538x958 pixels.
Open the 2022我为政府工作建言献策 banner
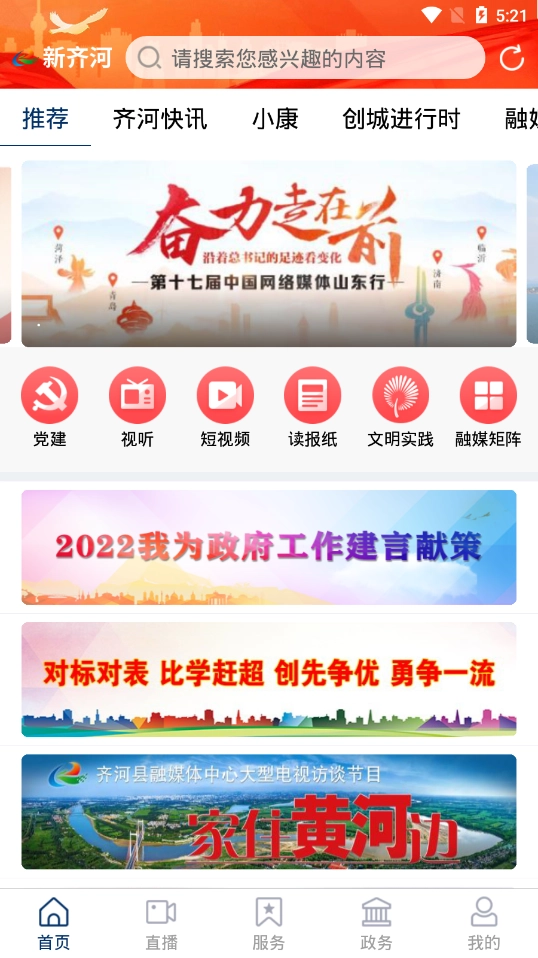pyautogui.click(x=269, y=547)
